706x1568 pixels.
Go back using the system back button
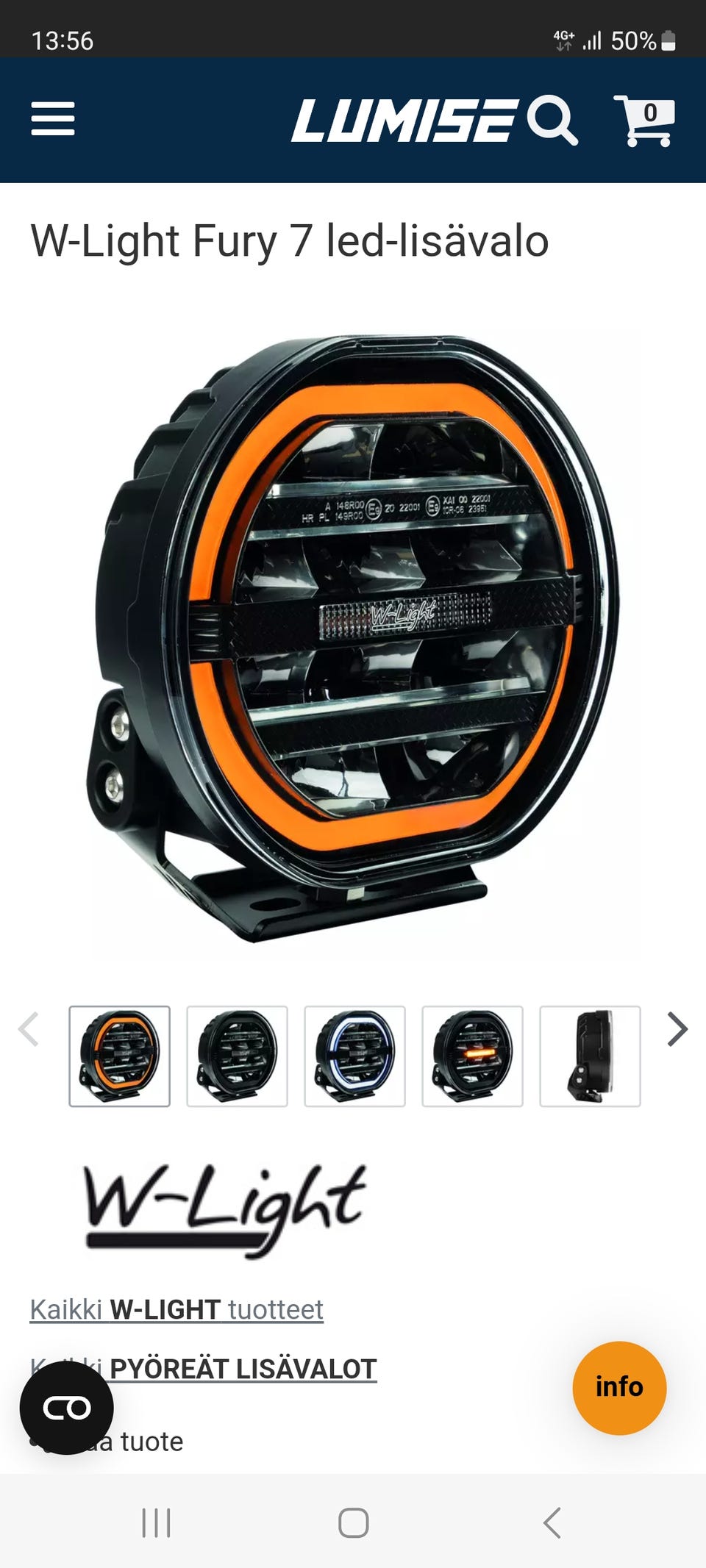coord(552,1522)
